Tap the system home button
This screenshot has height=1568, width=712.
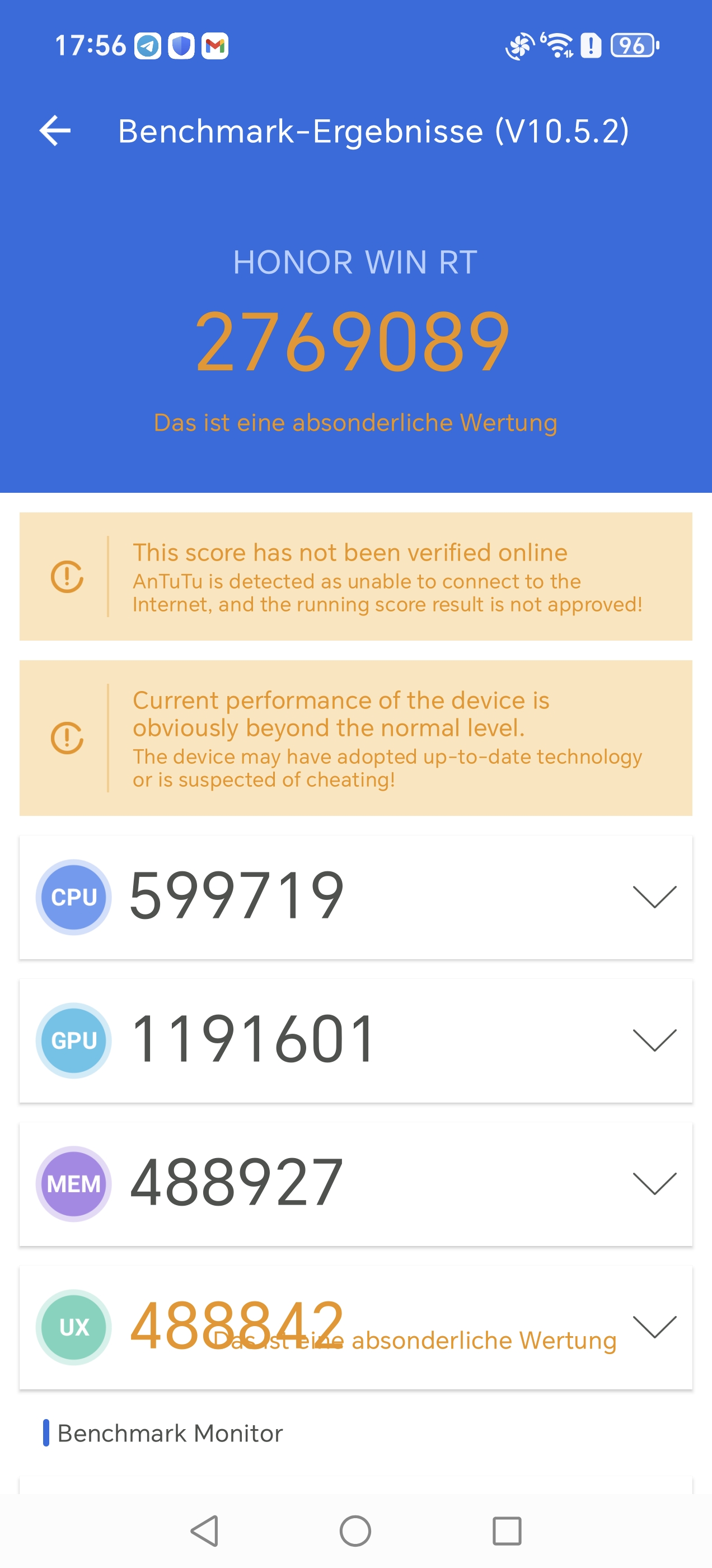coord(355,1530)
